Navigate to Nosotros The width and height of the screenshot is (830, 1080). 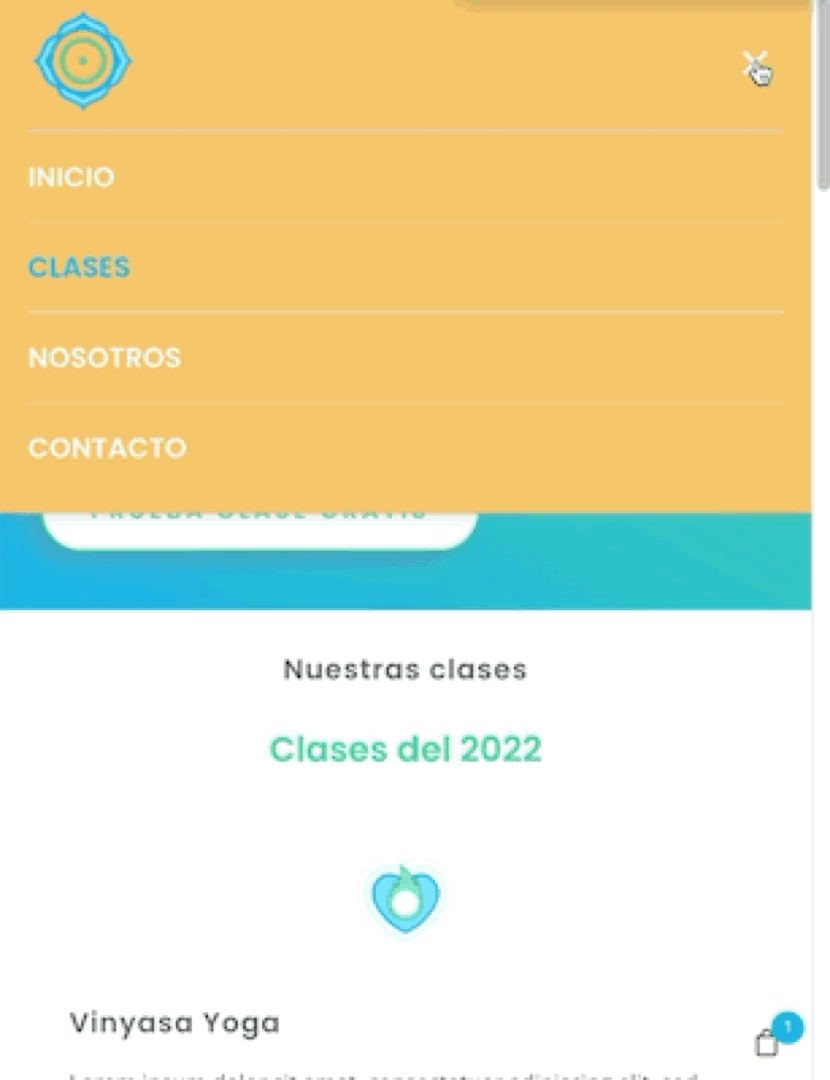105,357
